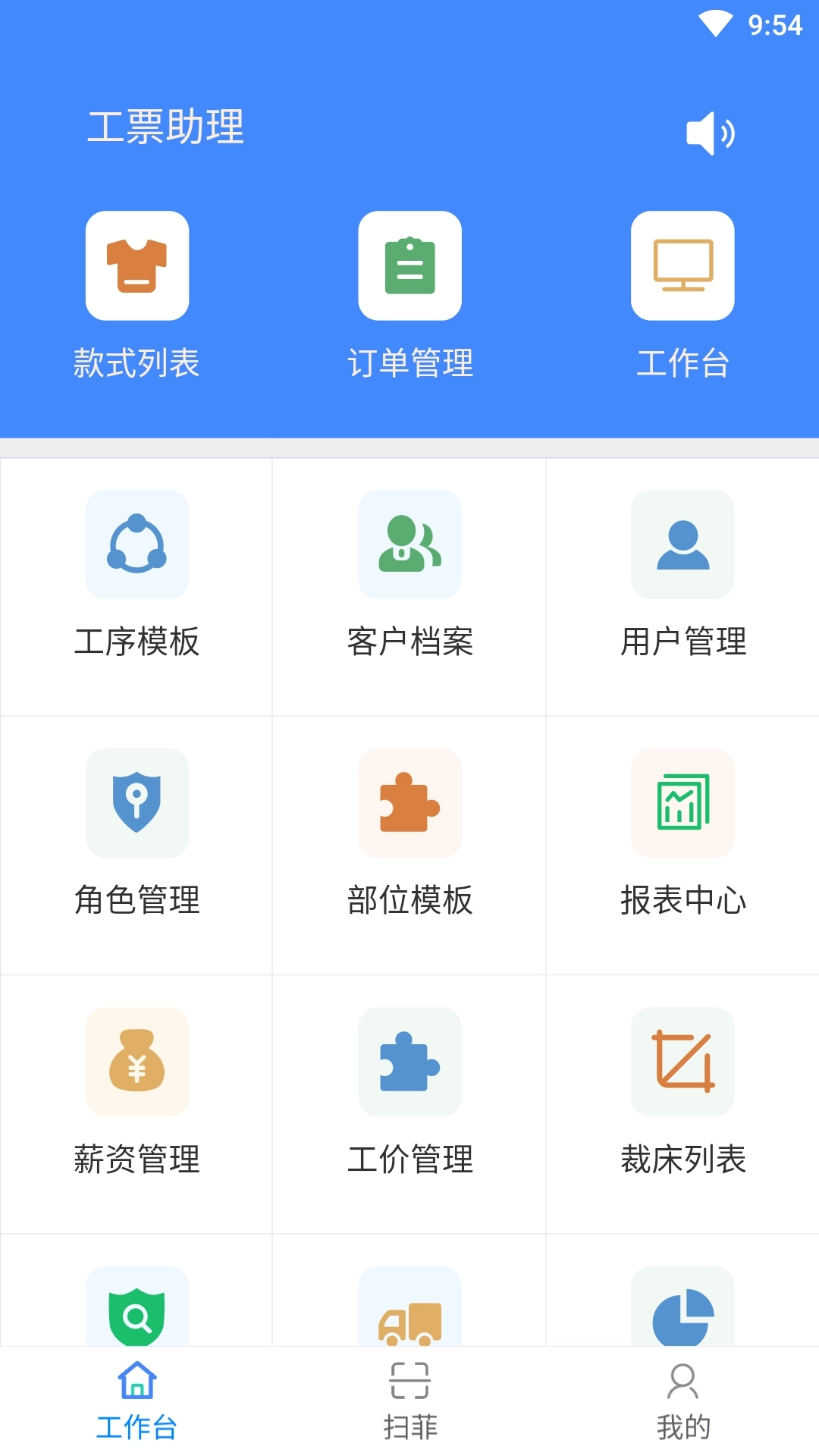The image size is (819, 1456).
Task: Open the 角色管理 shield icon
Action: 136,804
